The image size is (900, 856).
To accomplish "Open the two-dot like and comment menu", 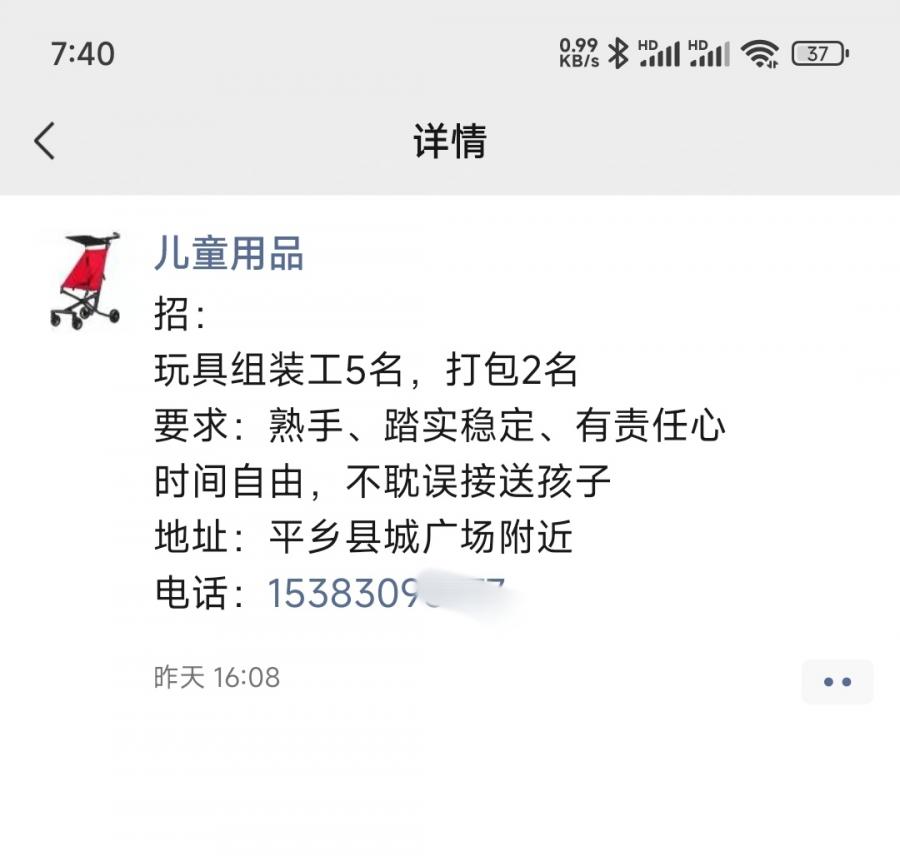I will [x=837, y=682].
